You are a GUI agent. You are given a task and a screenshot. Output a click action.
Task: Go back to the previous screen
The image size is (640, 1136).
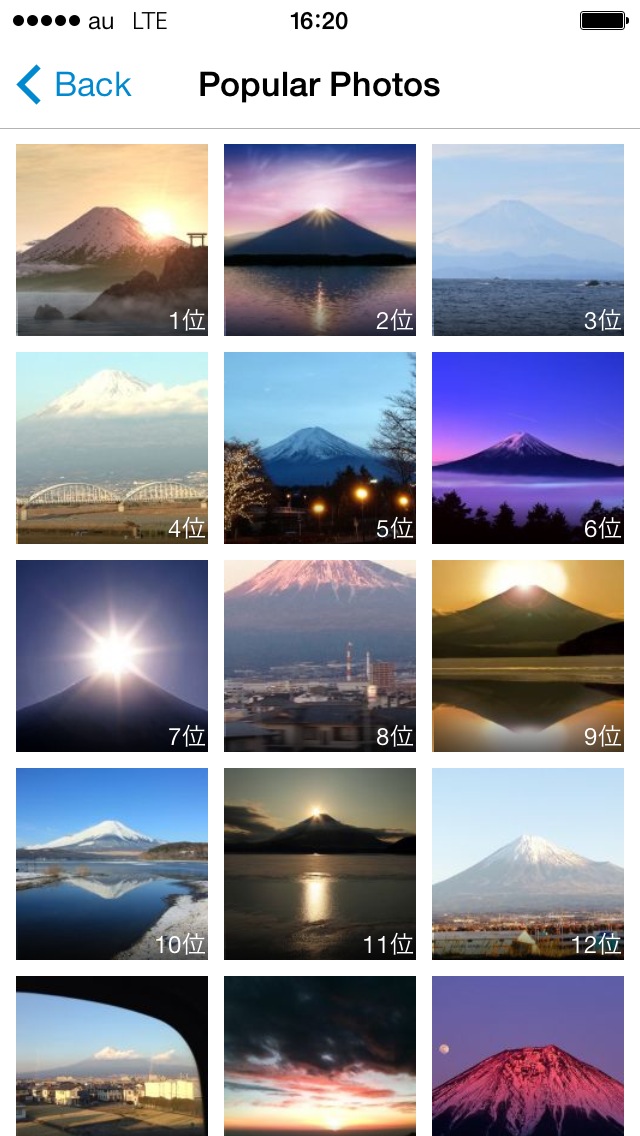pyautogui.click(x=74, y=85)
